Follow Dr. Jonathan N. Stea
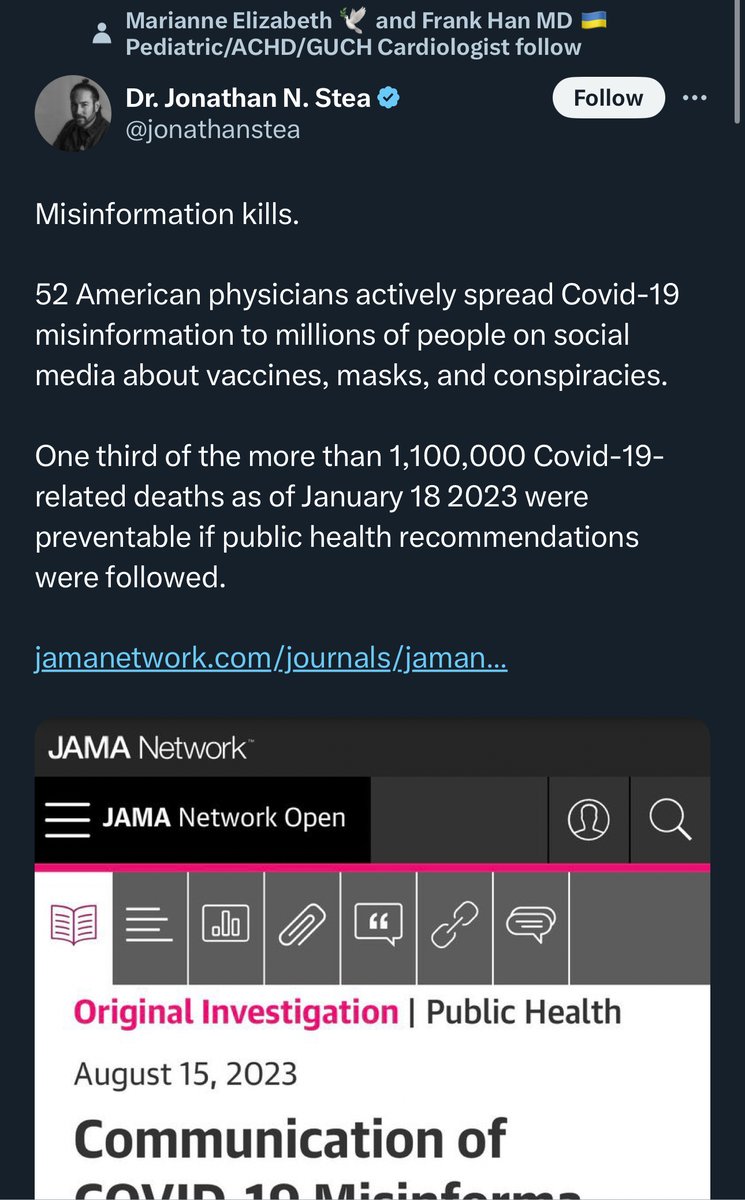 point(608,98)
